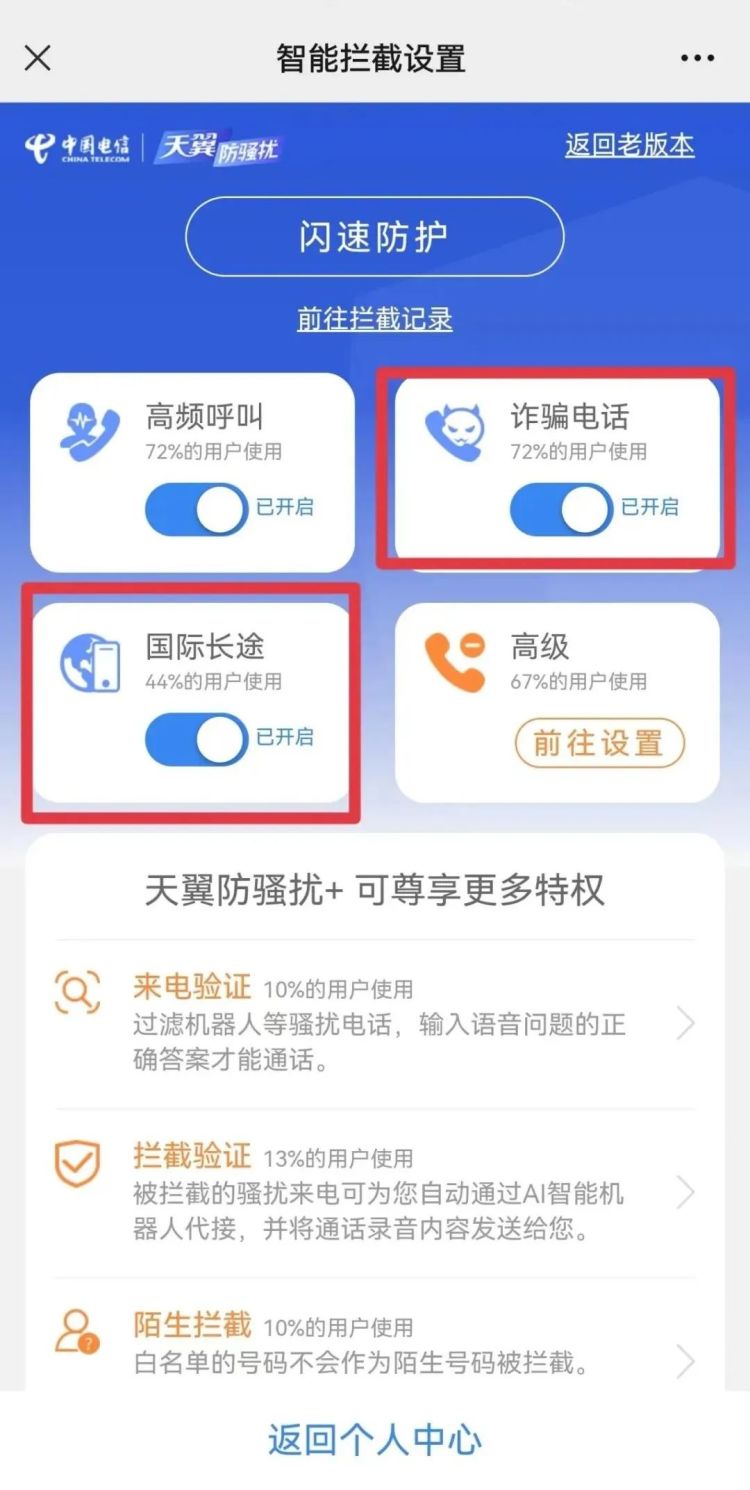The width and height of the screenshot is (750, 1490).
Task: Disable the 诈骗电话 interception switch
Action: click(561, 509)
